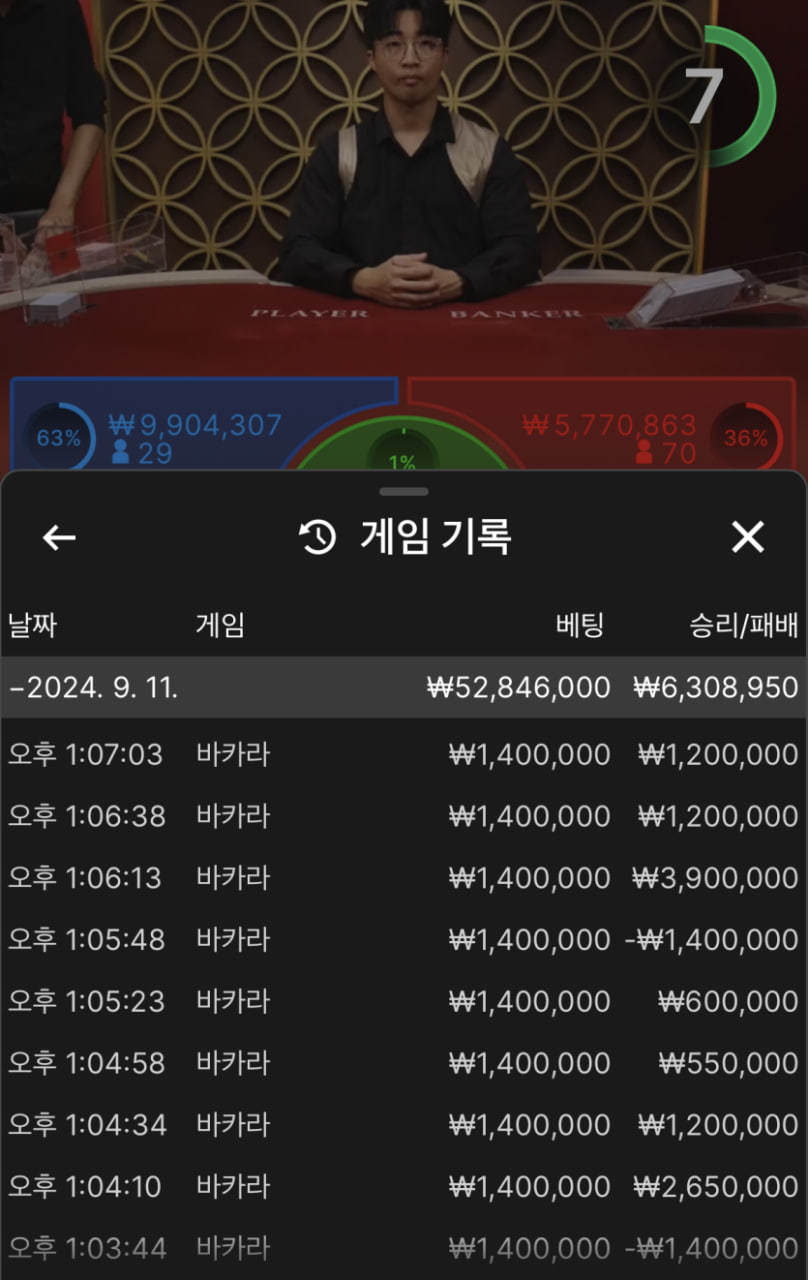This screenshot has width=808, height=1280.
Task: Open the 오후 1:06:13 바카라 record
Action: point(403,878)
